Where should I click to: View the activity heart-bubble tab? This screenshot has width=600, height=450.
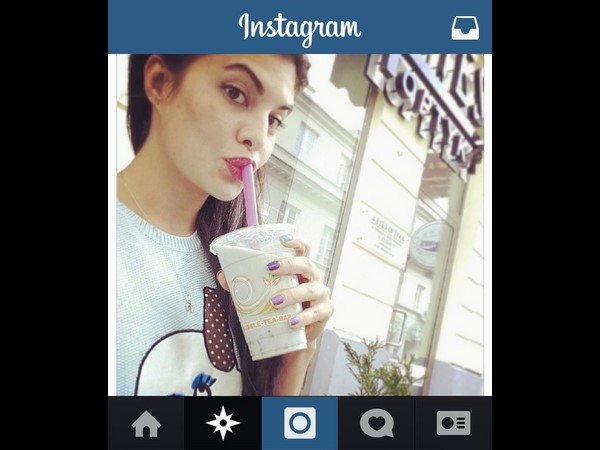376,424
